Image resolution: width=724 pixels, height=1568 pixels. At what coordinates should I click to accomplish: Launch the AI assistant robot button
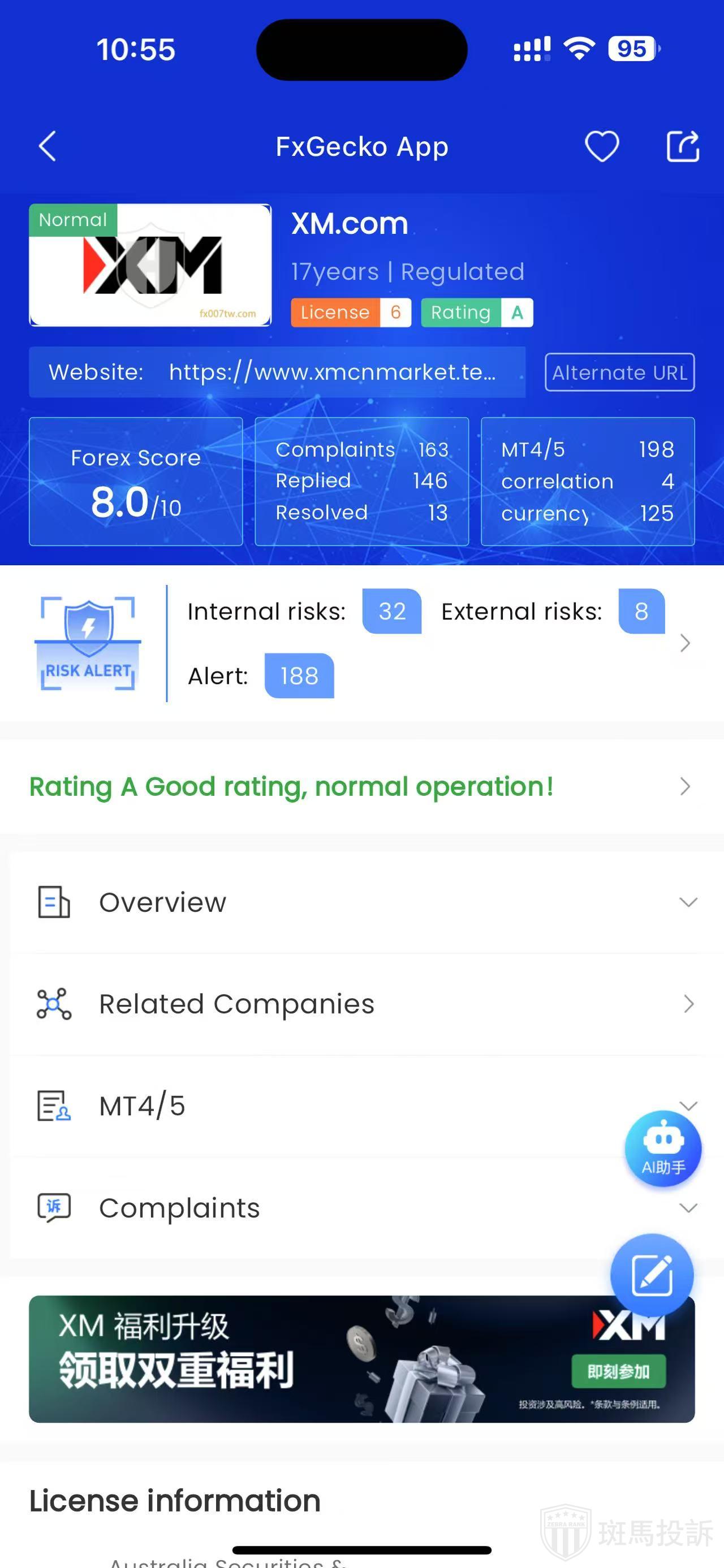click(663, 1148)
